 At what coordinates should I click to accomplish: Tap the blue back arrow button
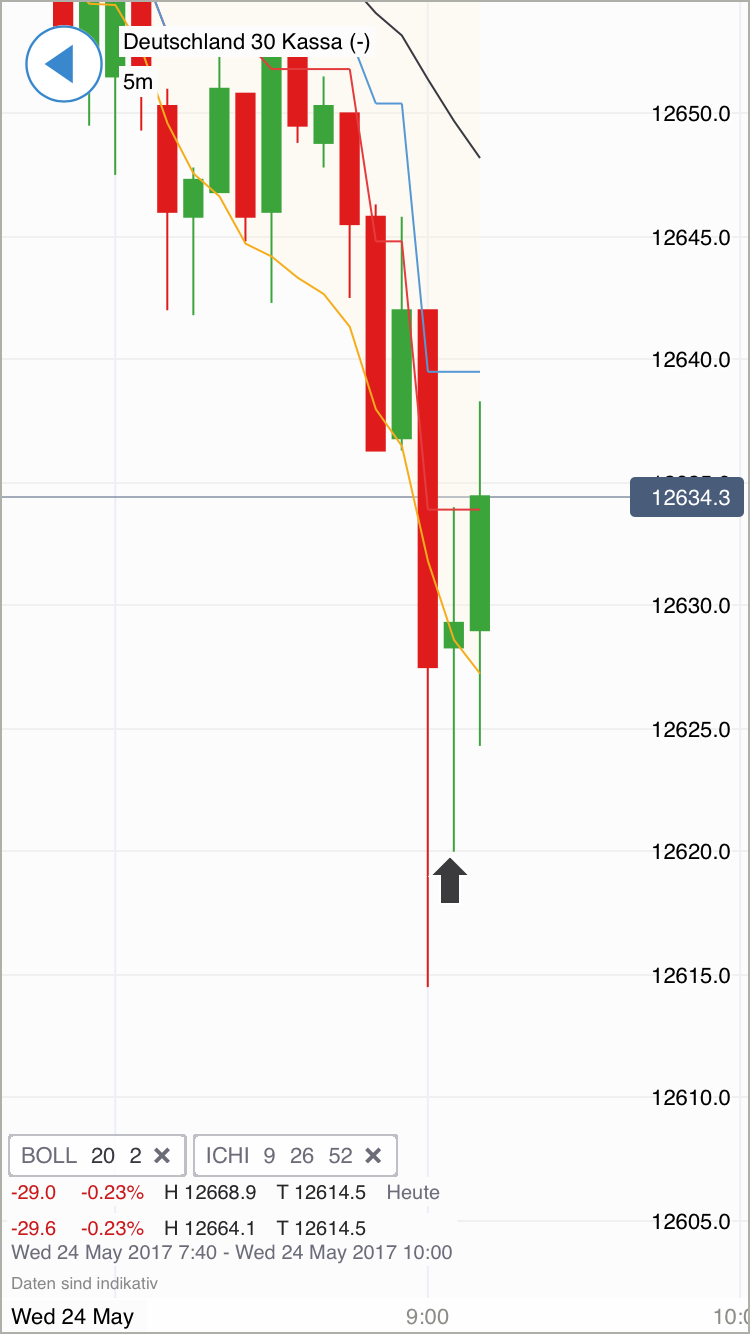click(x=64, y=63)
